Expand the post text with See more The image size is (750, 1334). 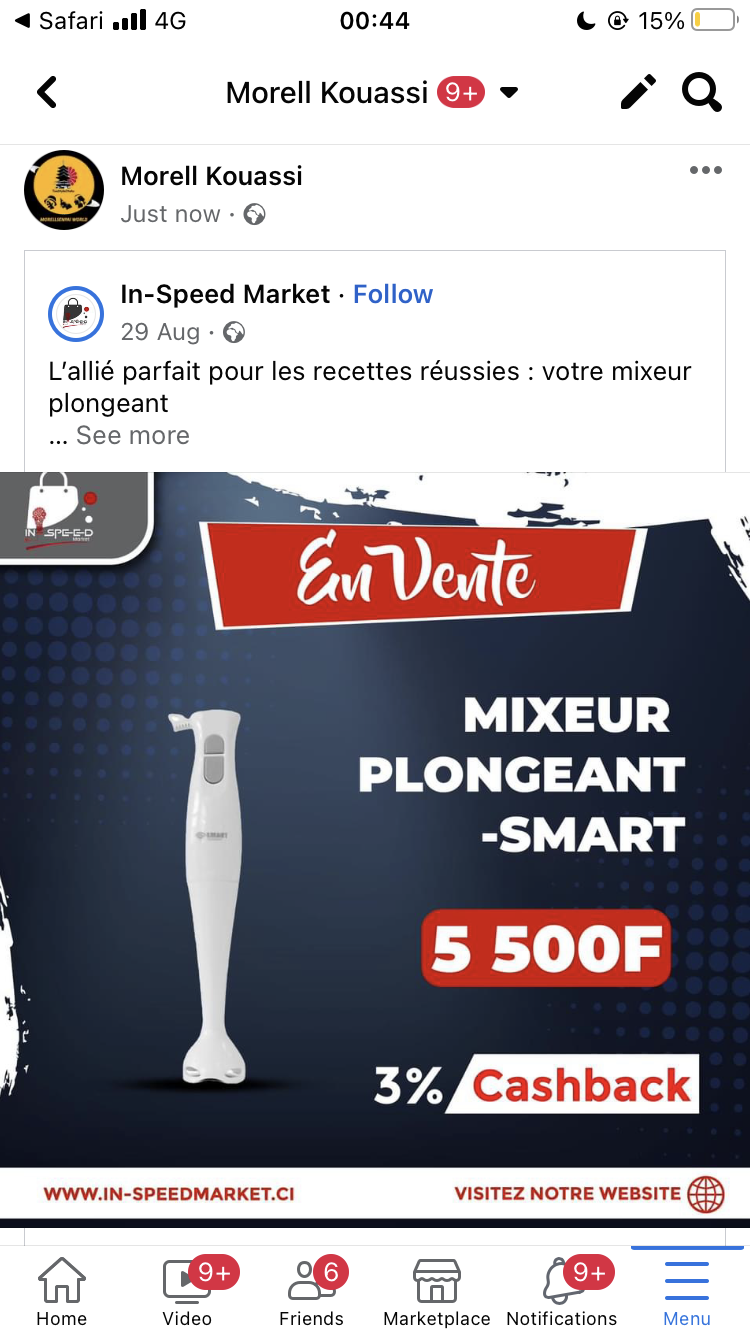(x=132, y=435)
